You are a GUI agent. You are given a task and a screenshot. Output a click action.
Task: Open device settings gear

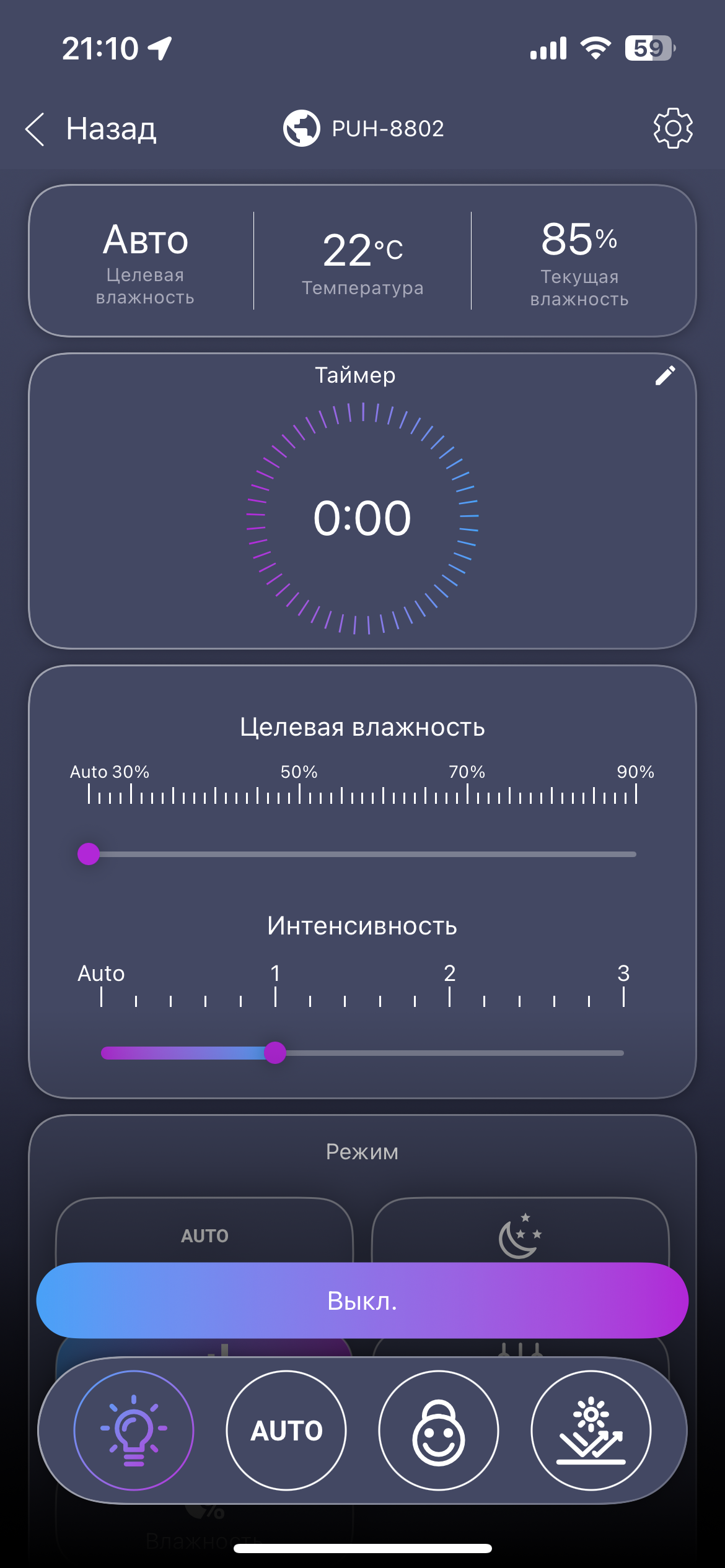coord(672,128)
